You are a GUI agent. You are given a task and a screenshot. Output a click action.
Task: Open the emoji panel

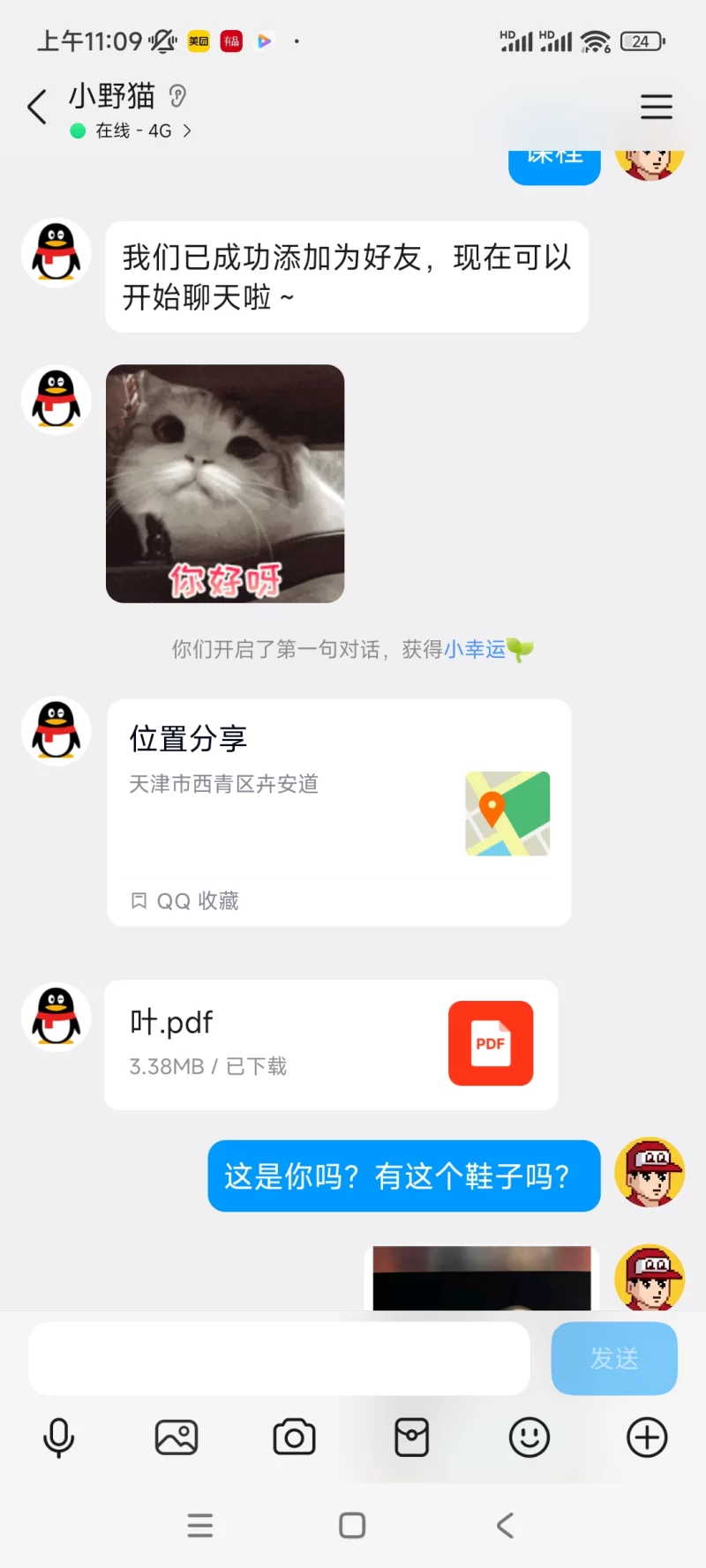tap(529, 1438)
